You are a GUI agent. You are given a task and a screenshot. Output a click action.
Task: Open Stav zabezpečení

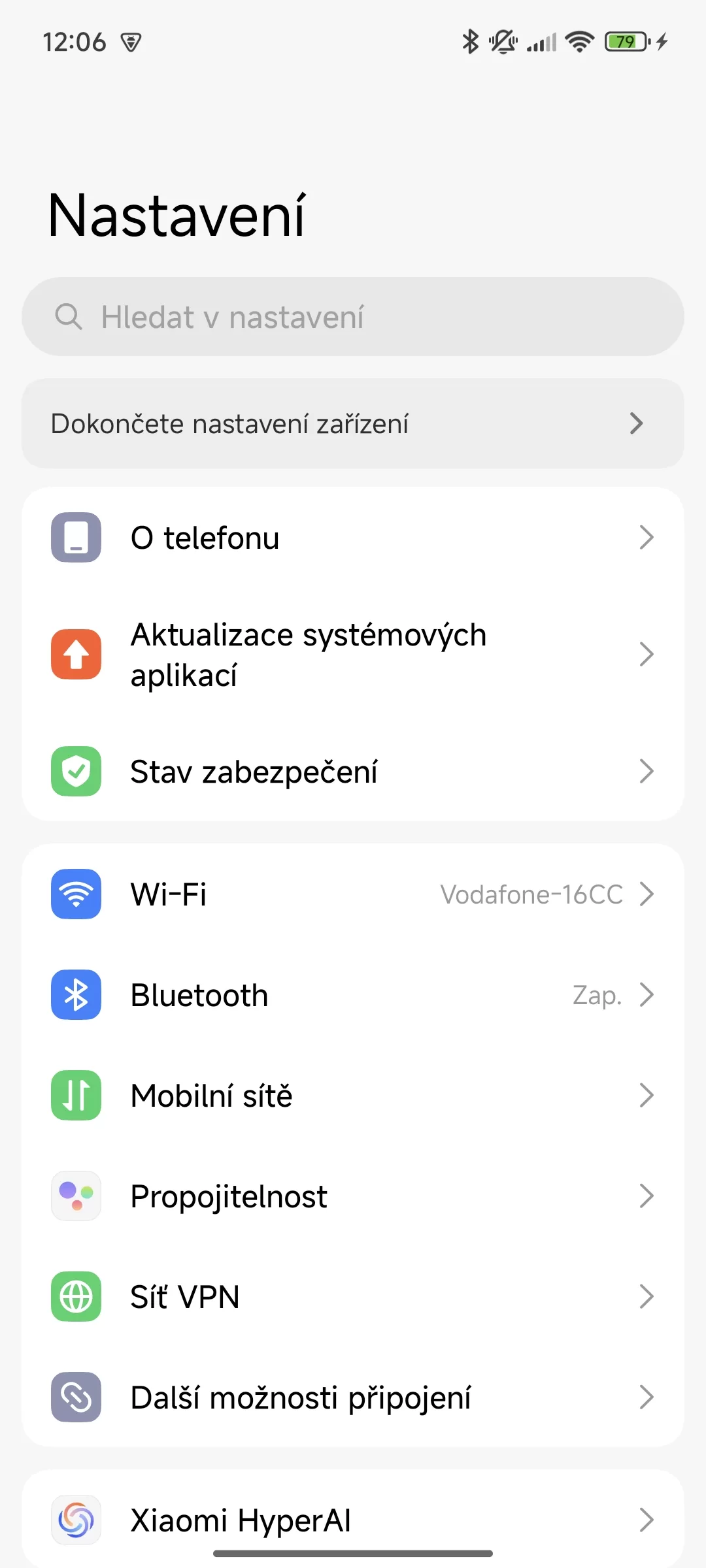point(353,772)
